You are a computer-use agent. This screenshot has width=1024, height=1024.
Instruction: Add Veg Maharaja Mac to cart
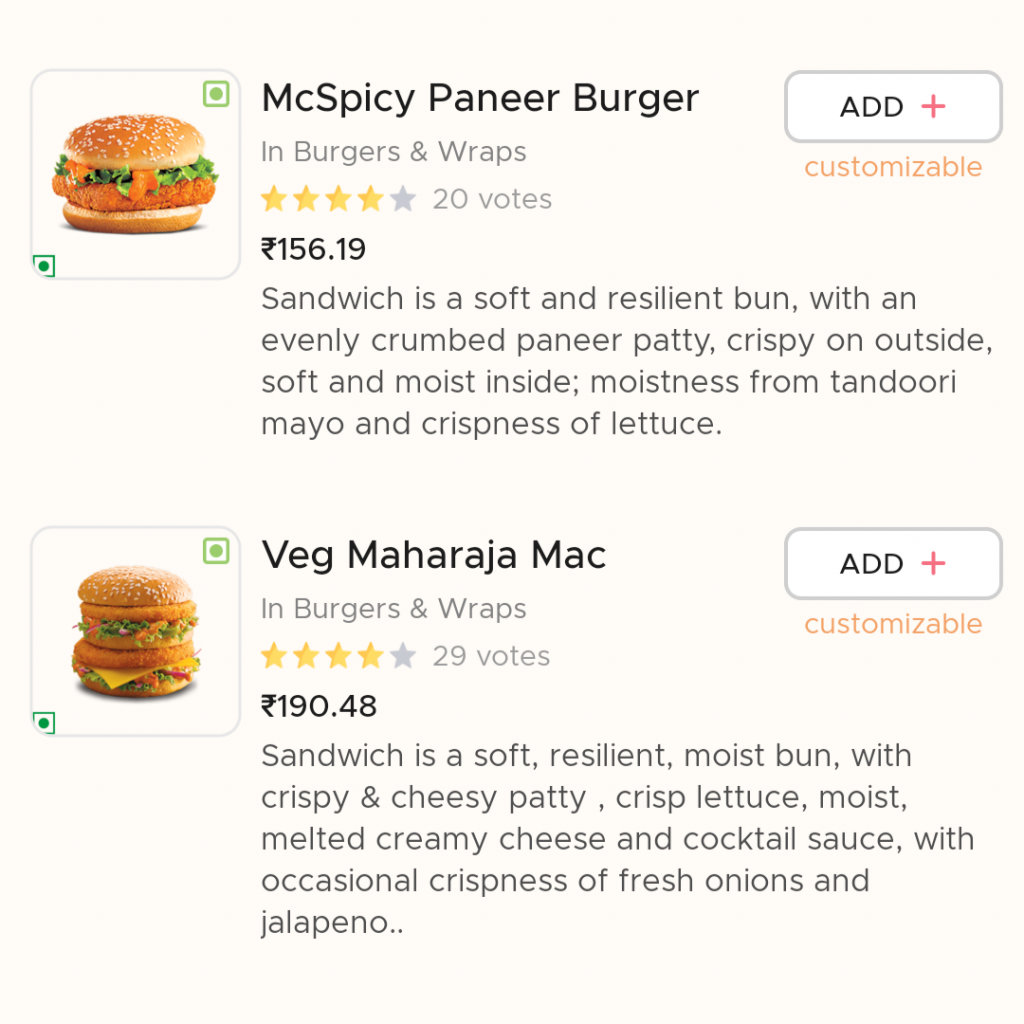click(x=892, y=564)
